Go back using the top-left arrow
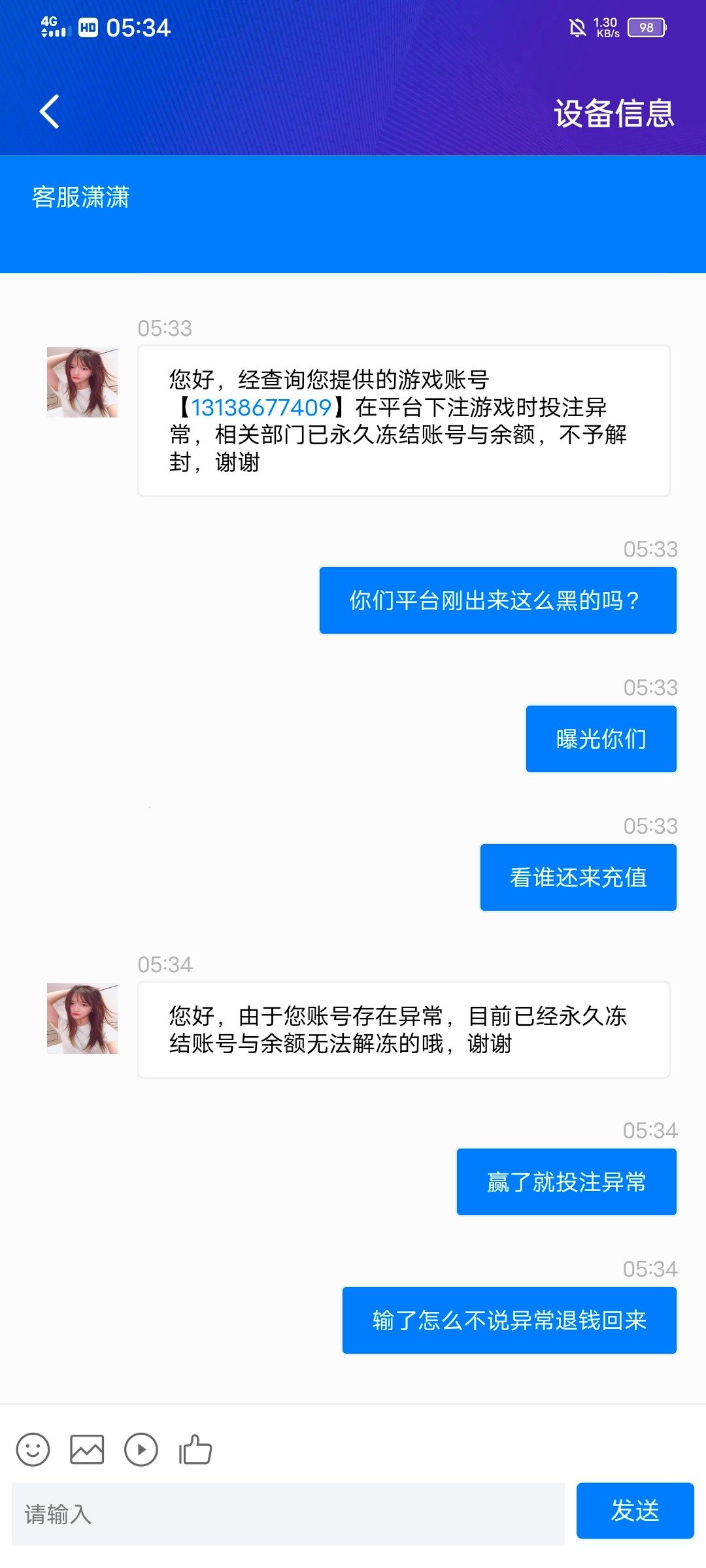The width and height of the screenshot is (706, 1568). coord(50,112)
